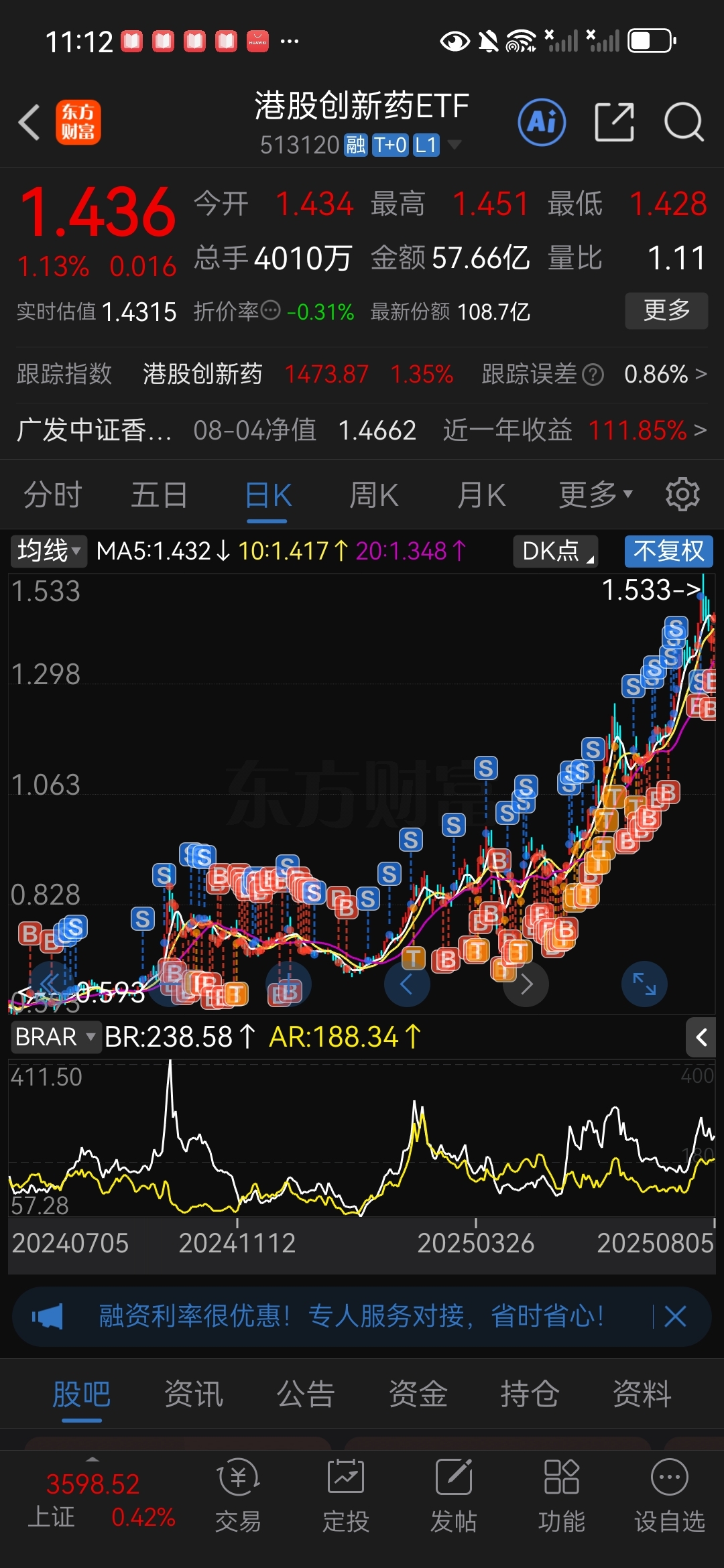Switch to the 分时 chart tab
724x1568 pixels.
click(x=52, y=495)
